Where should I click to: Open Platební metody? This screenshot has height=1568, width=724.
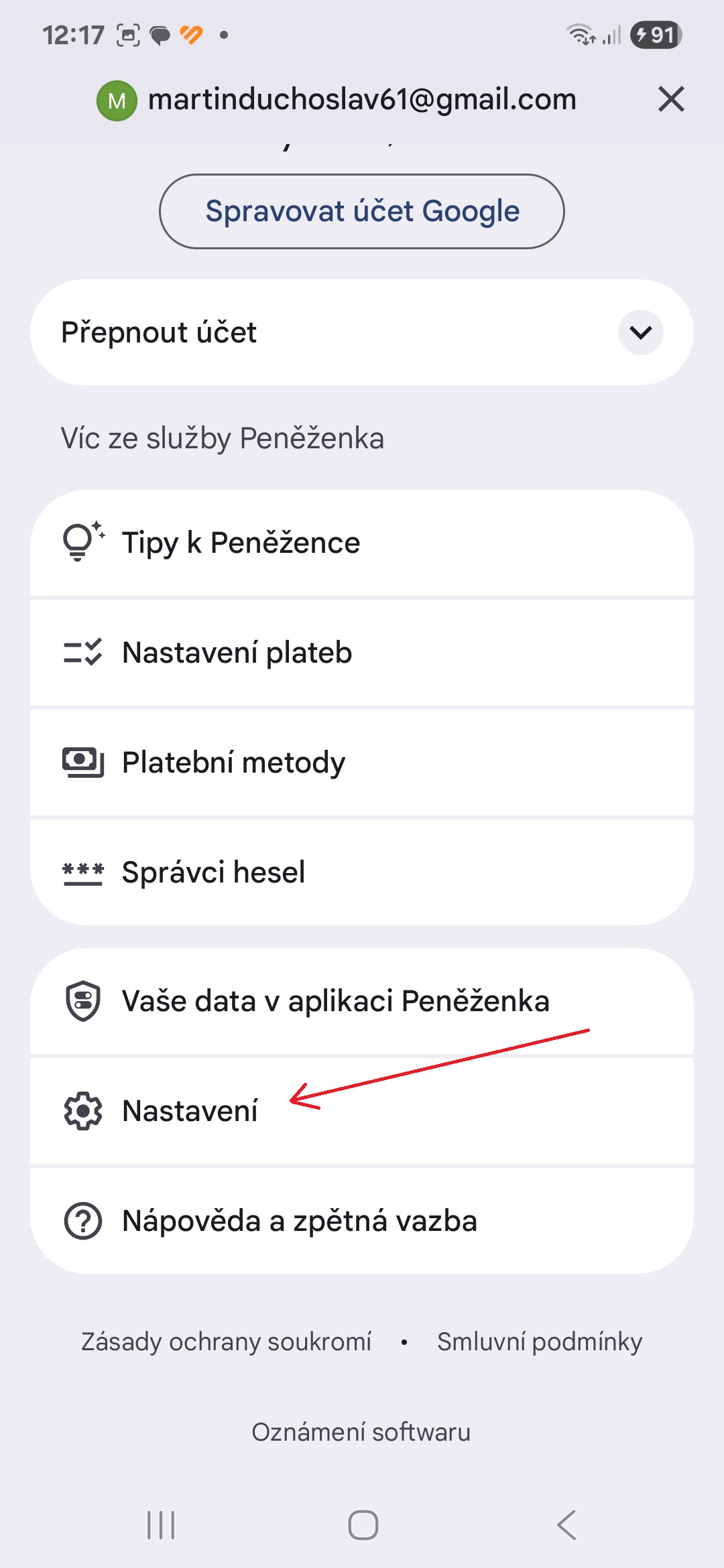(362, 763)
